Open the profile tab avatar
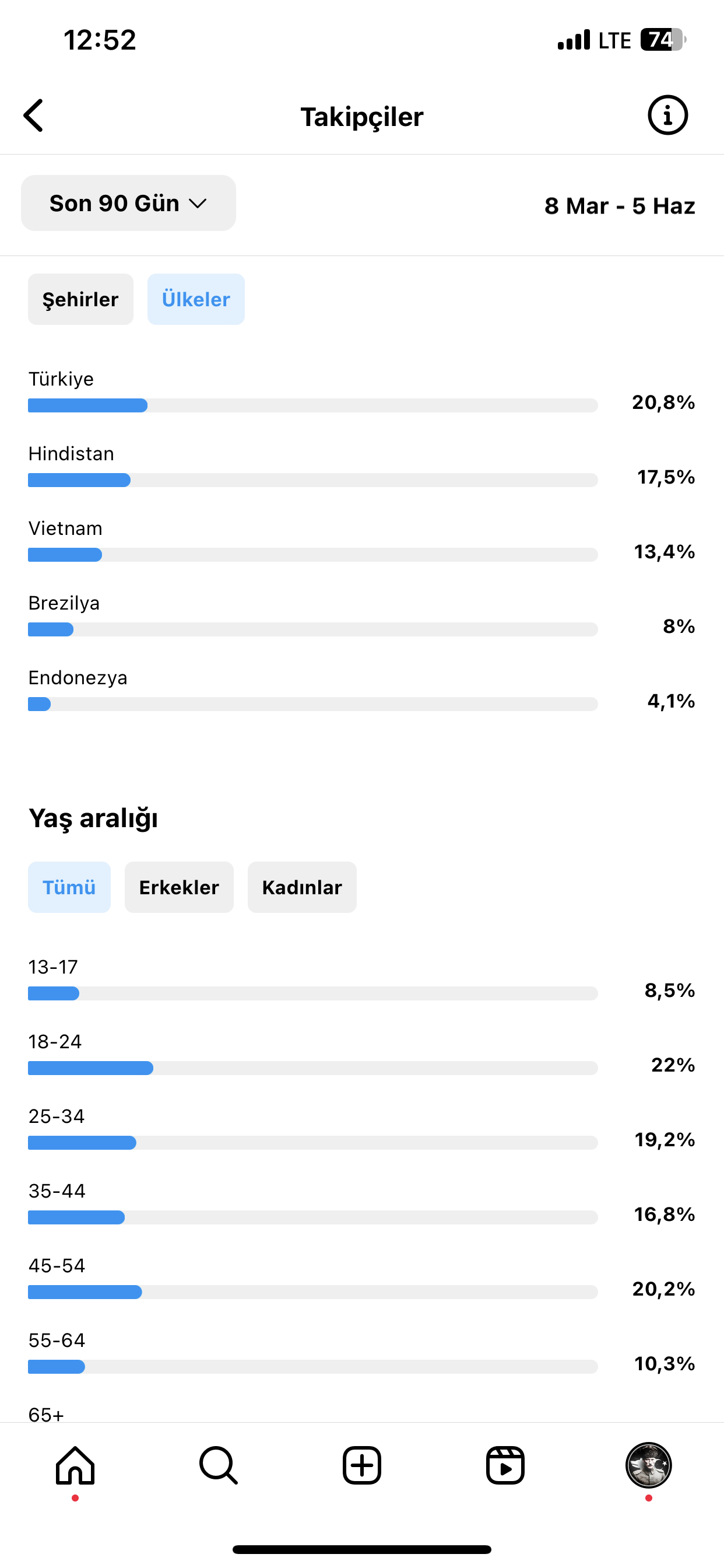 (649, 1465)
